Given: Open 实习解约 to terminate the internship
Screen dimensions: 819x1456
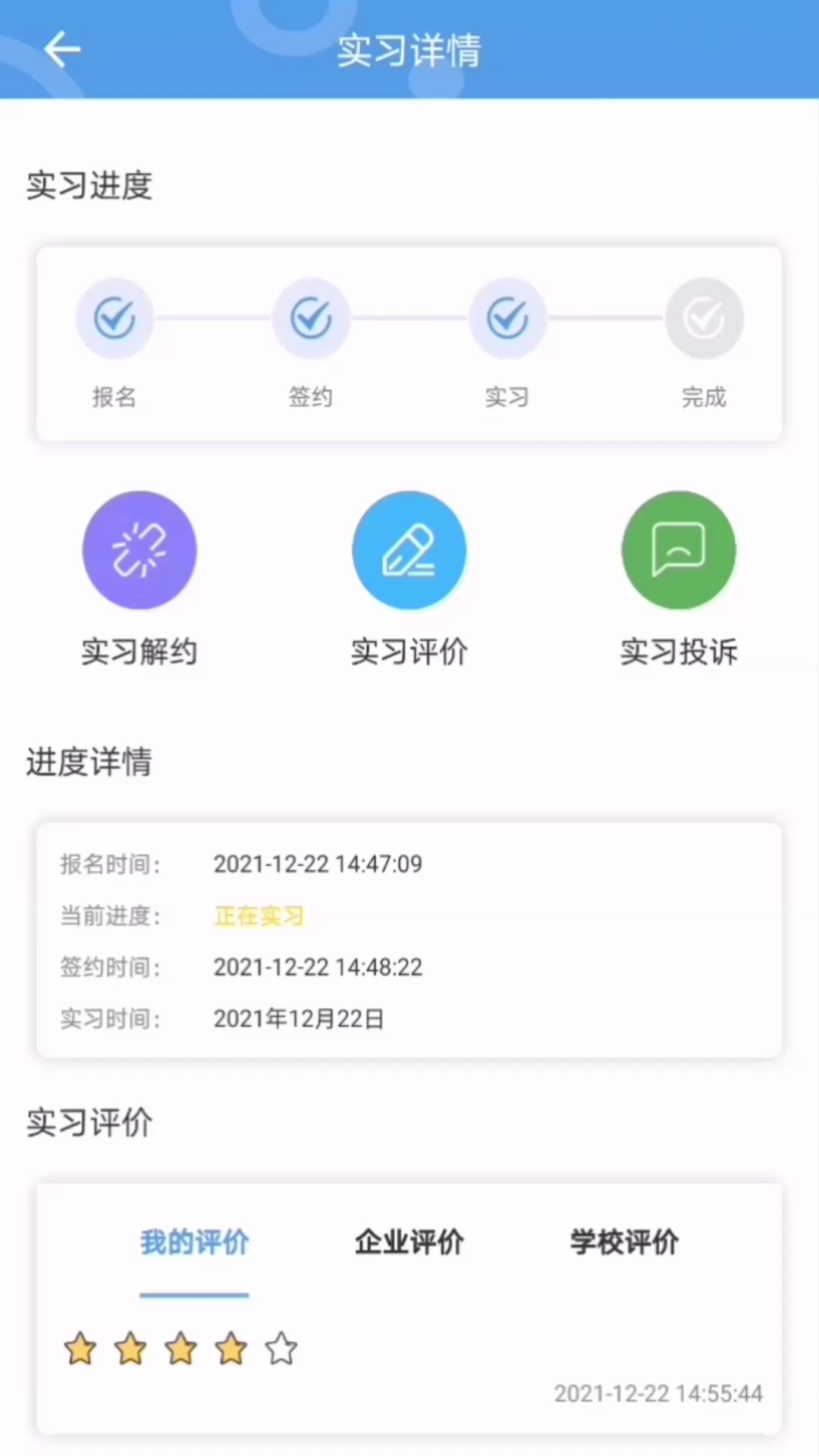Looking at the screenshot, I should pyautogui.click(x=140, y=551).
